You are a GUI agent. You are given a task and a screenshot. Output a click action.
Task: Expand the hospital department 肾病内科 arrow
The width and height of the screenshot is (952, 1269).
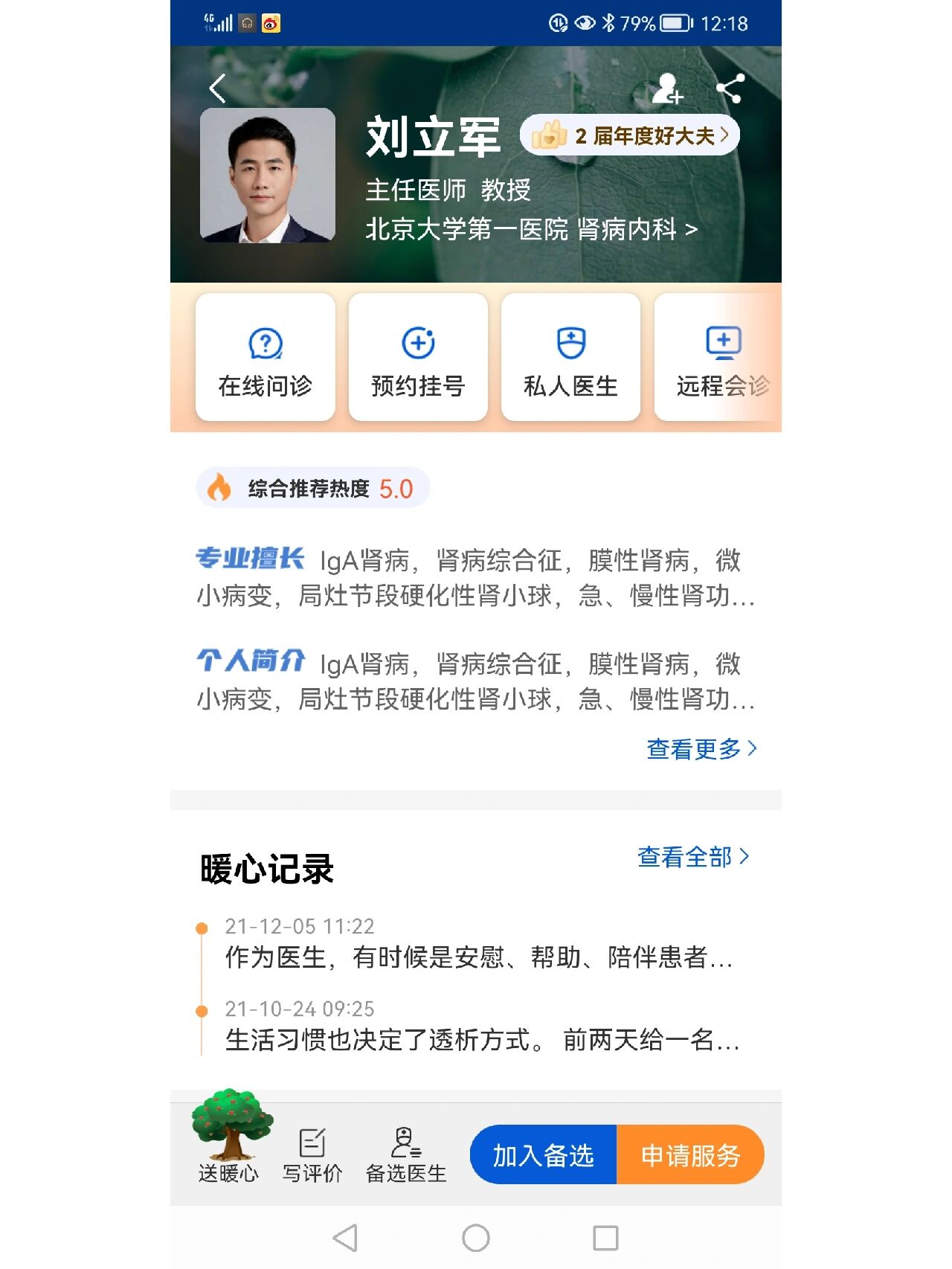click(692, 230)
